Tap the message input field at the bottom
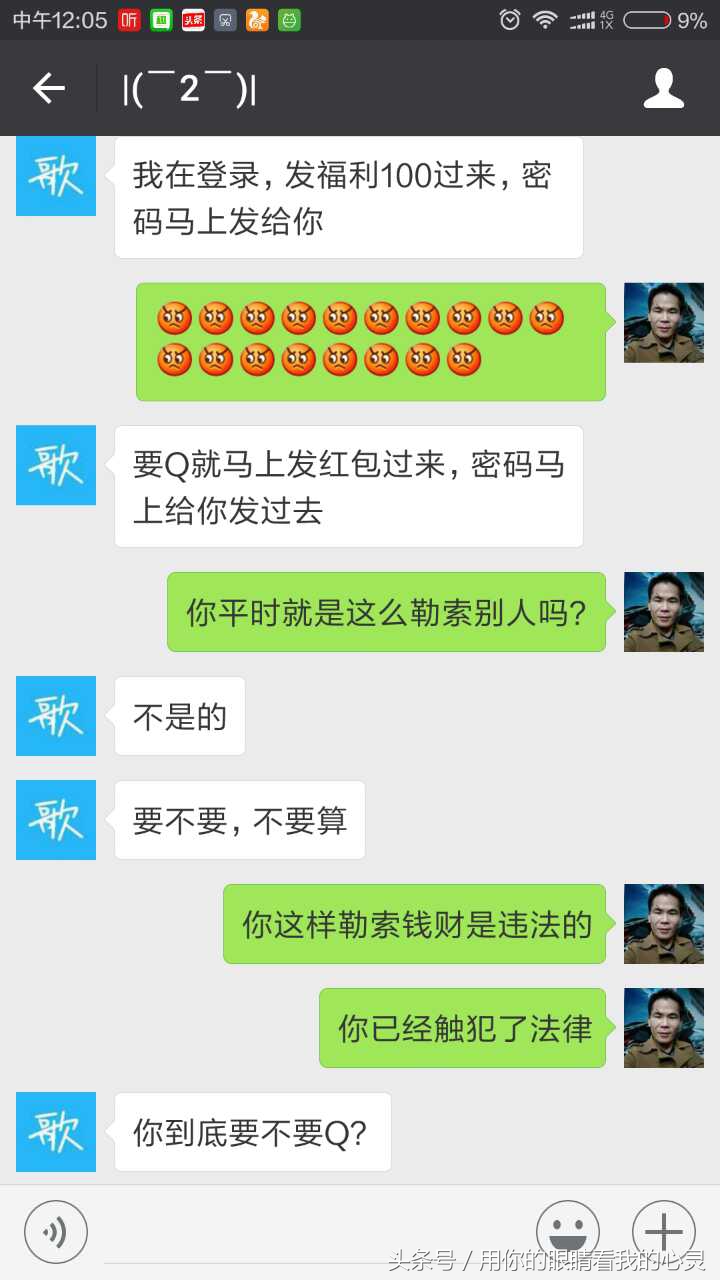The image size is (720, 1280). click(310, 1231)
